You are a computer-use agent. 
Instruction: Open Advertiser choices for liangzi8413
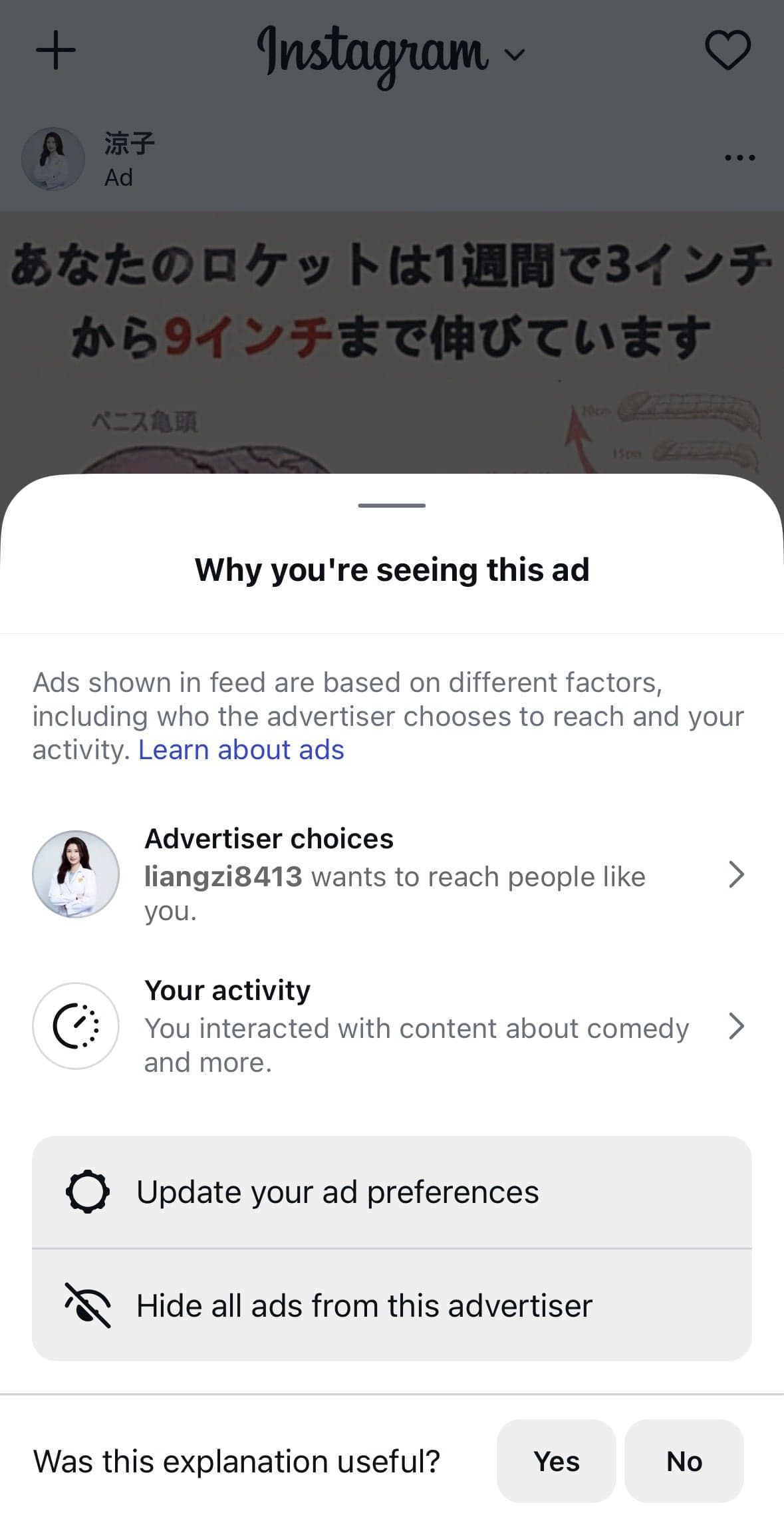click(392, 874)
